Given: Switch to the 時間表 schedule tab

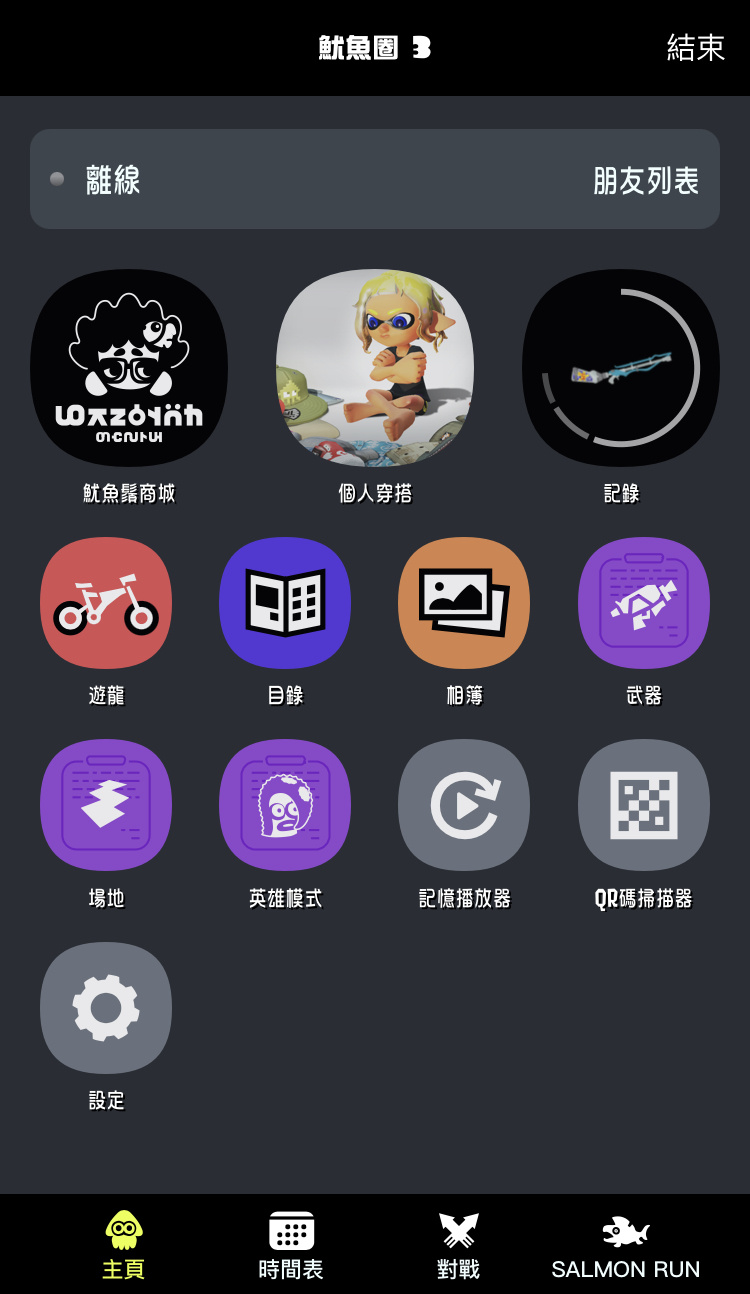Looking at the screenshot, I should pos(291,1245).
